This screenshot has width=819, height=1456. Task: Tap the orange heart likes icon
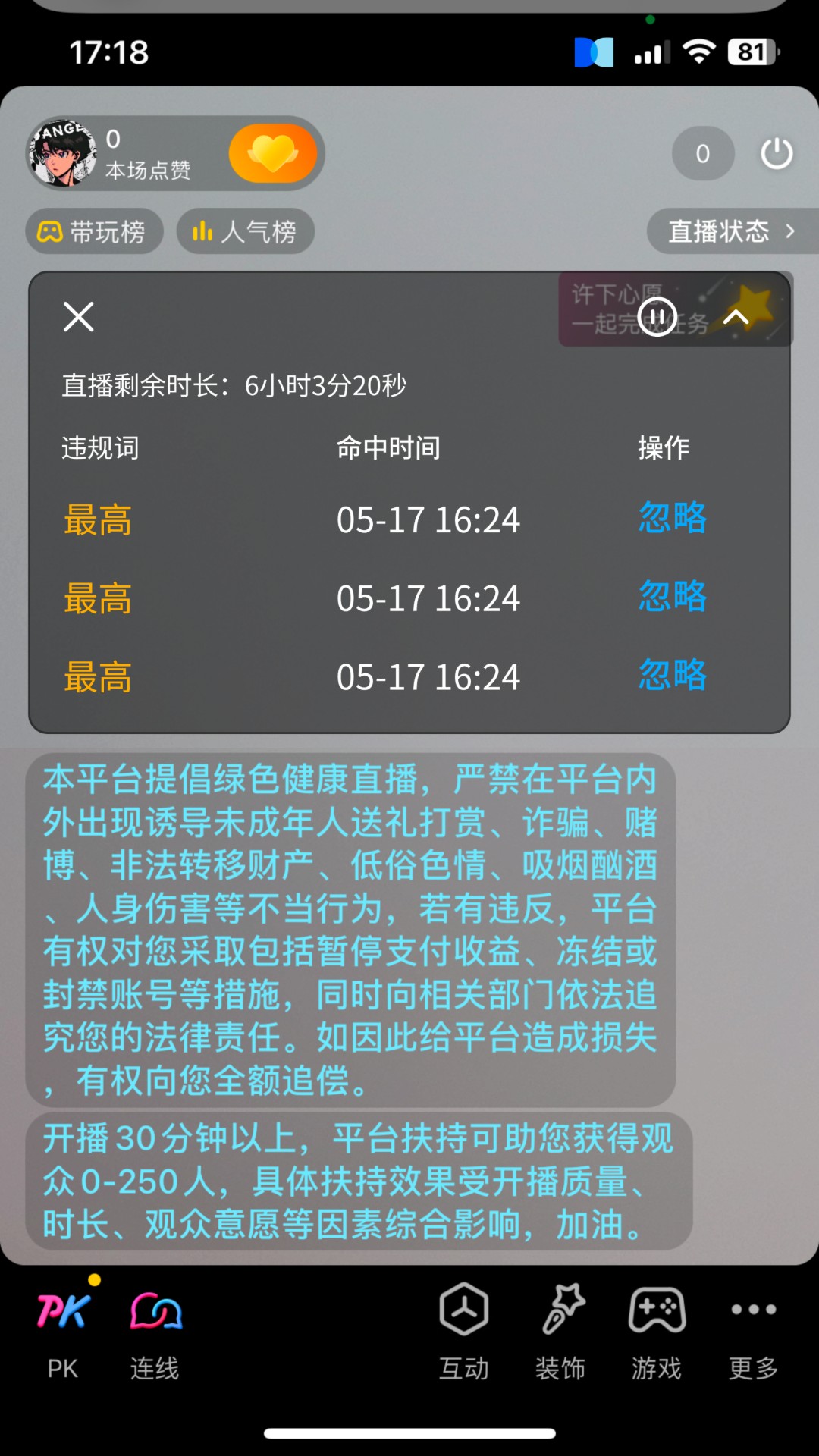click(x=273, y=152)
